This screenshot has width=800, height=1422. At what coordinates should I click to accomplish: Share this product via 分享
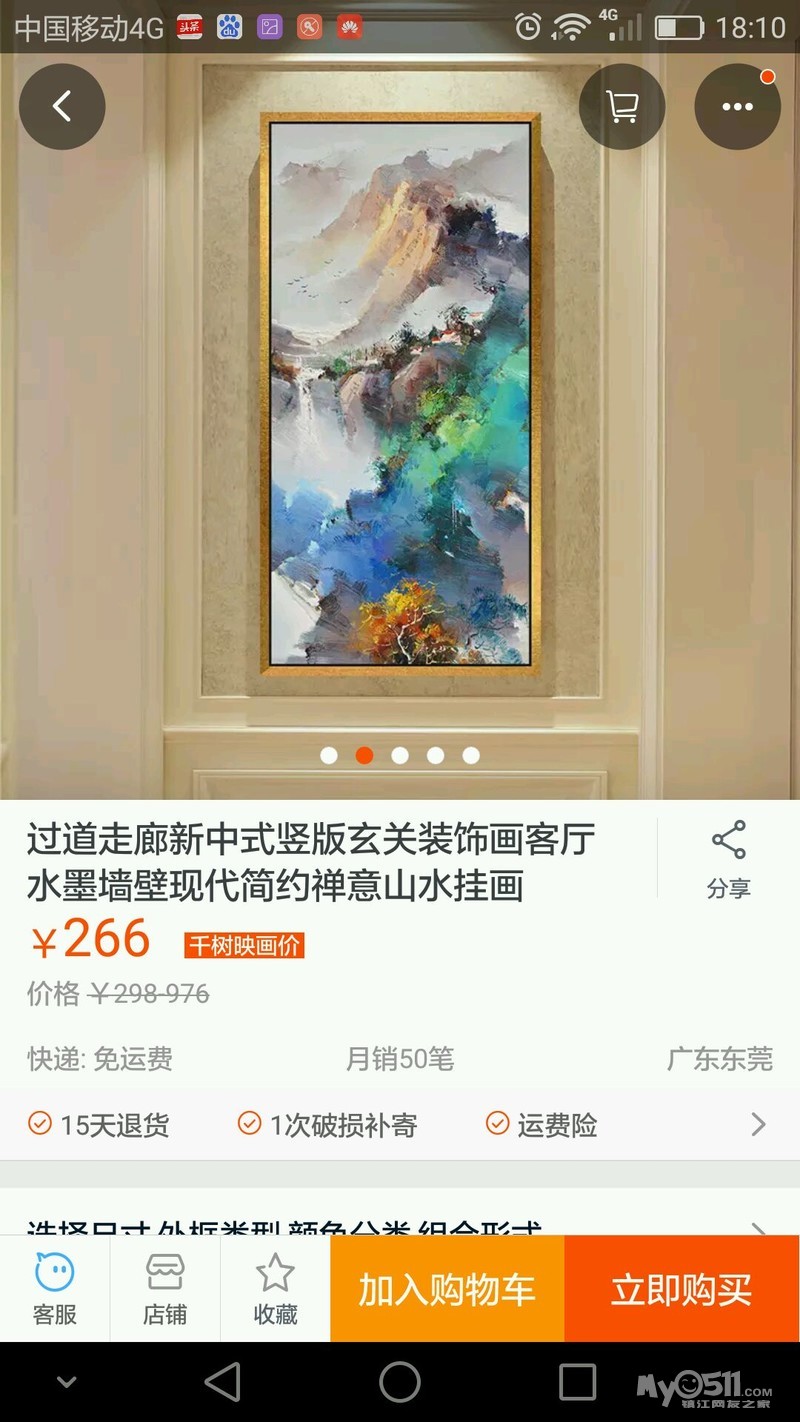click(728, 858)
